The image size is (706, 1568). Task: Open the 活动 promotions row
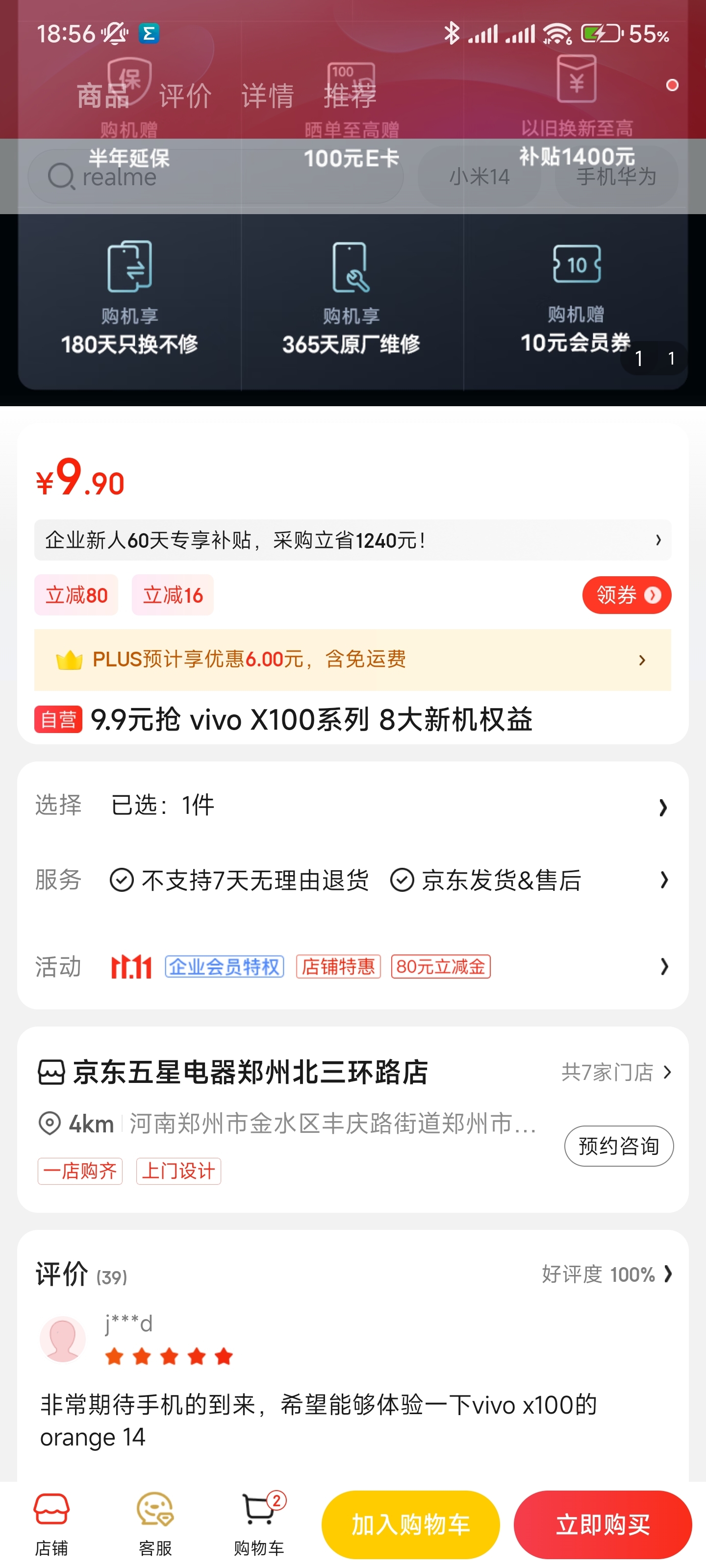352,966
